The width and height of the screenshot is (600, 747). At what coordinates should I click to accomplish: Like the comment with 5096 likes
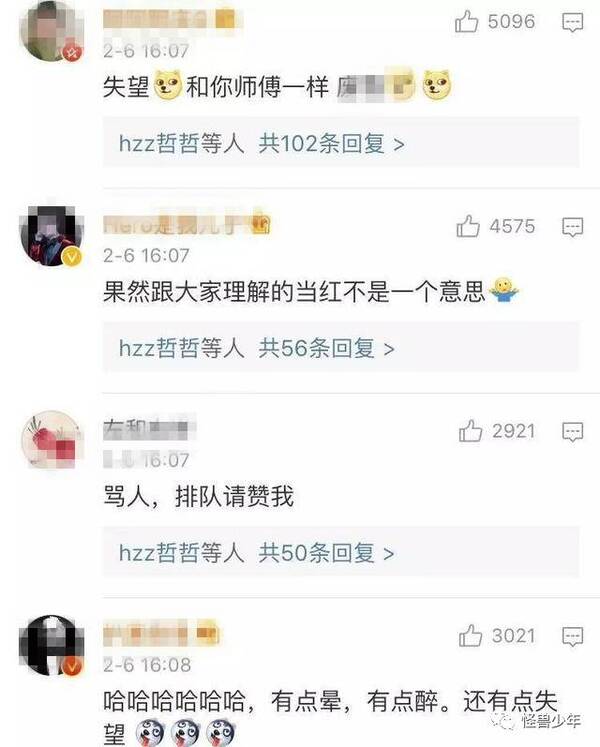tap(467, 21)
